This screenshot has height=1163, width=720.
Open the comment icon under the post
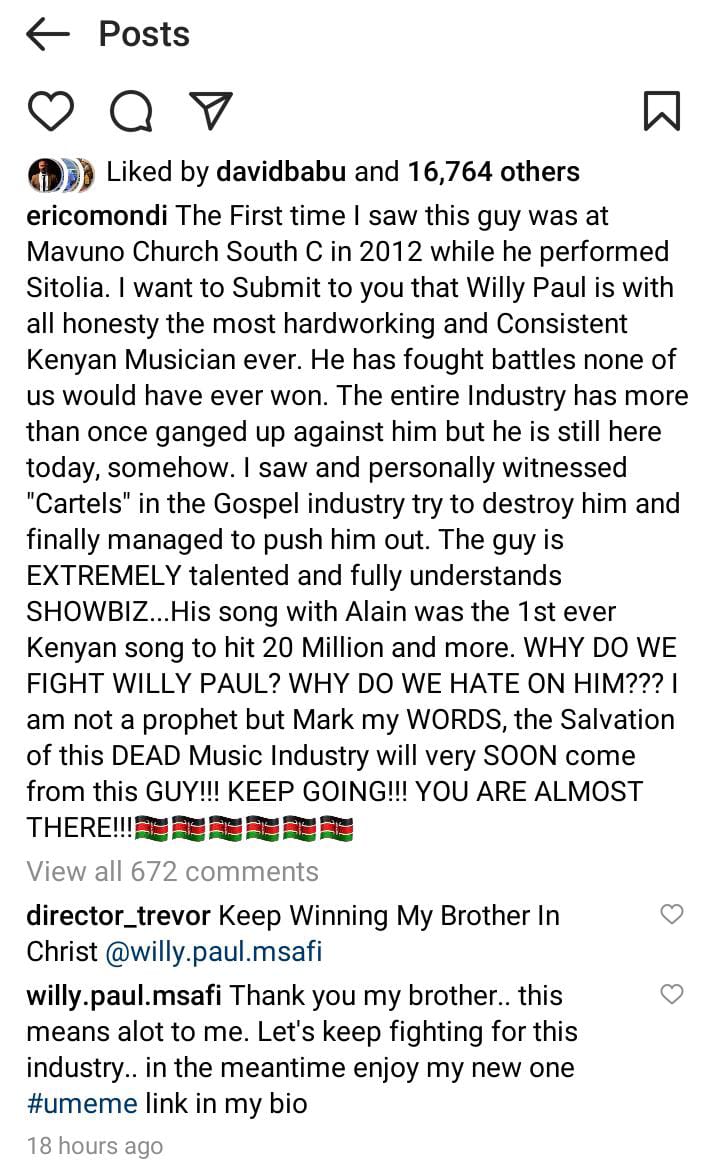point(131,112)
